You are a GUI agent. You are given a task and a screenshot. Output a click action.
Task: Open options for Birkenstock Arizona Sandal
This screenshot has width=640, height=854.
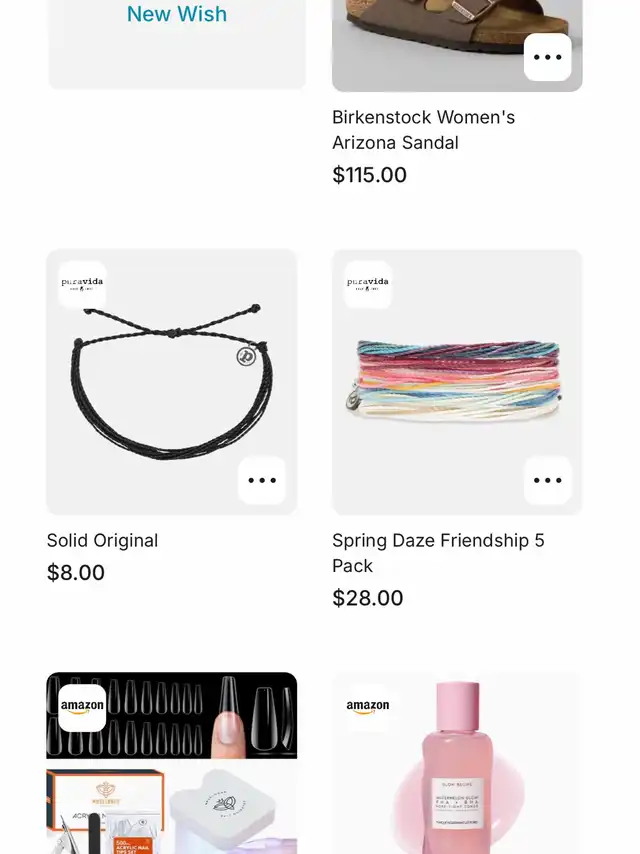click(547, 57)
